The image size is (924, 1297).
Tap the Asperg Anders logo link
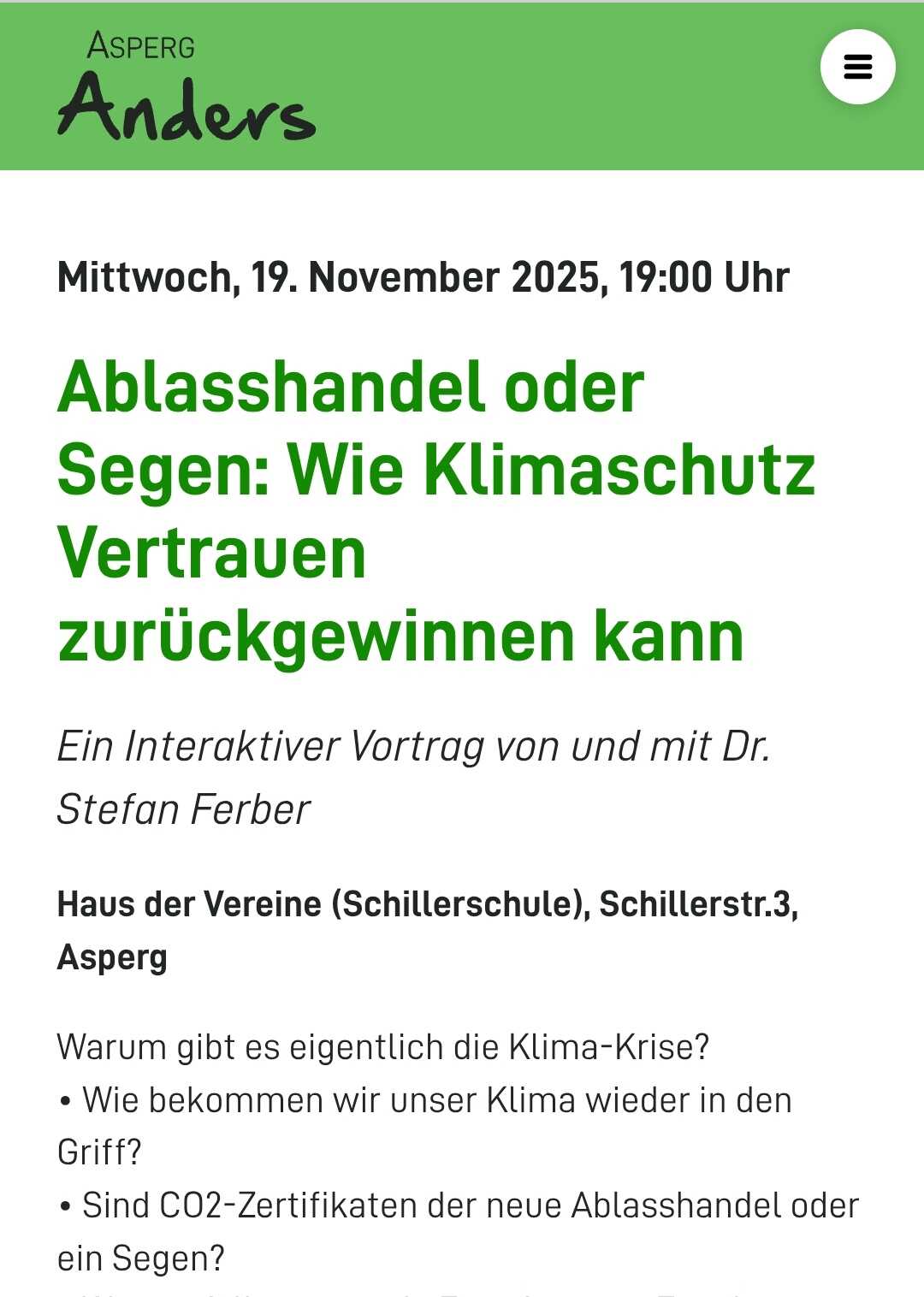[186, 86]
